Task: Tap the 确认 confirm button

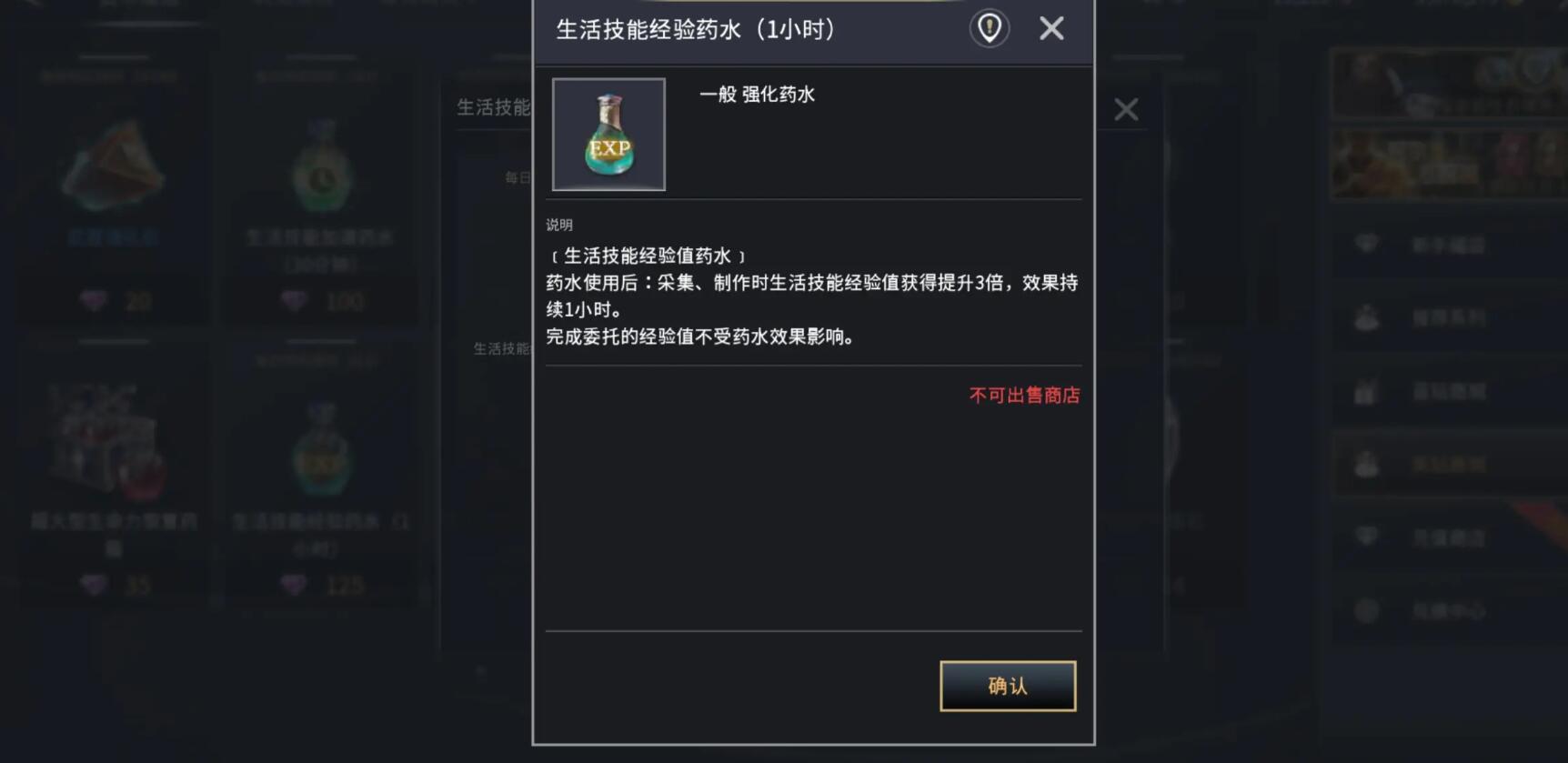Action: coord(1007,686)
